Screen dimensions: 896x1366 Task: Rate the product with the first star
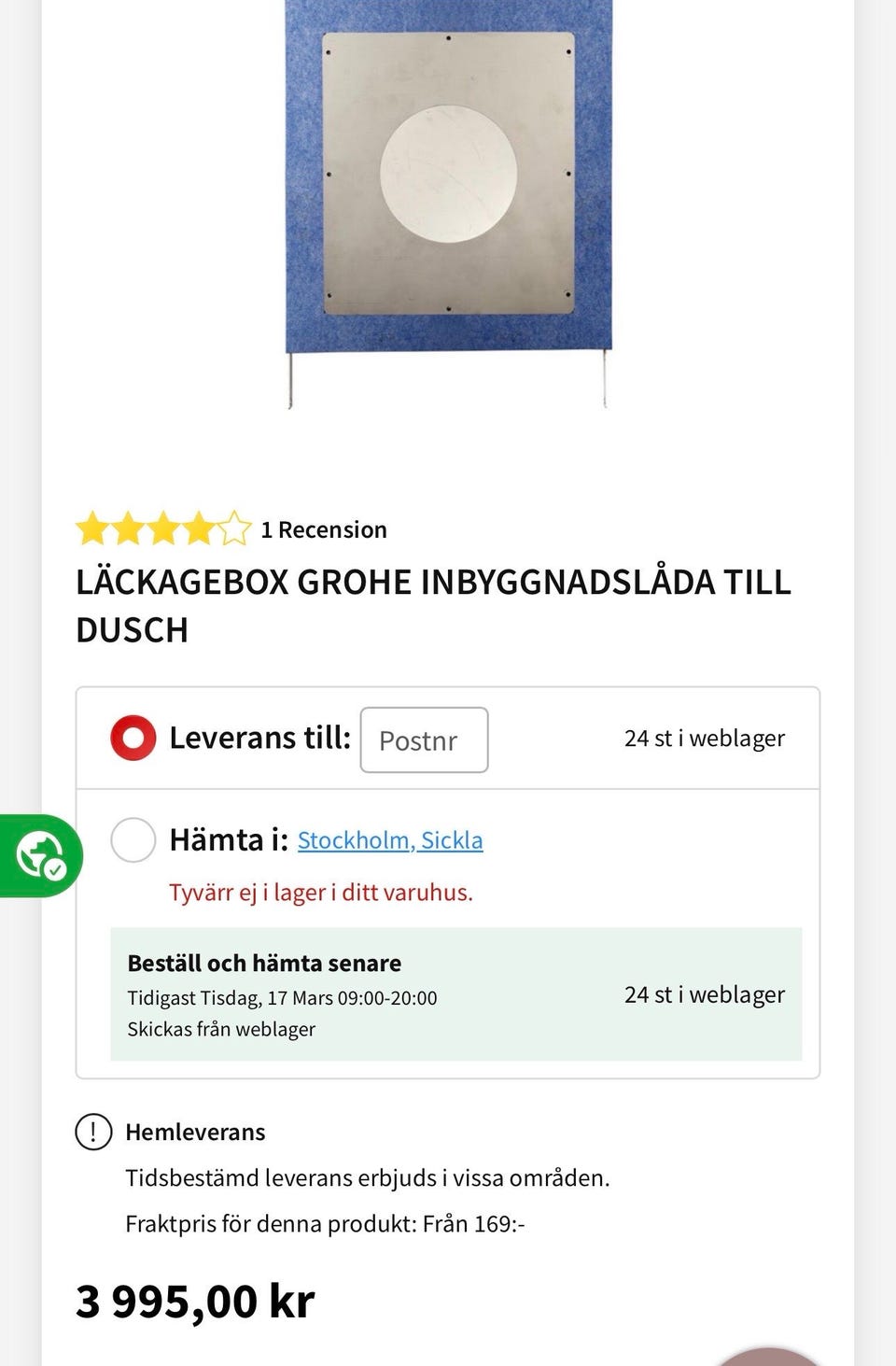click(x=93, y=528)
